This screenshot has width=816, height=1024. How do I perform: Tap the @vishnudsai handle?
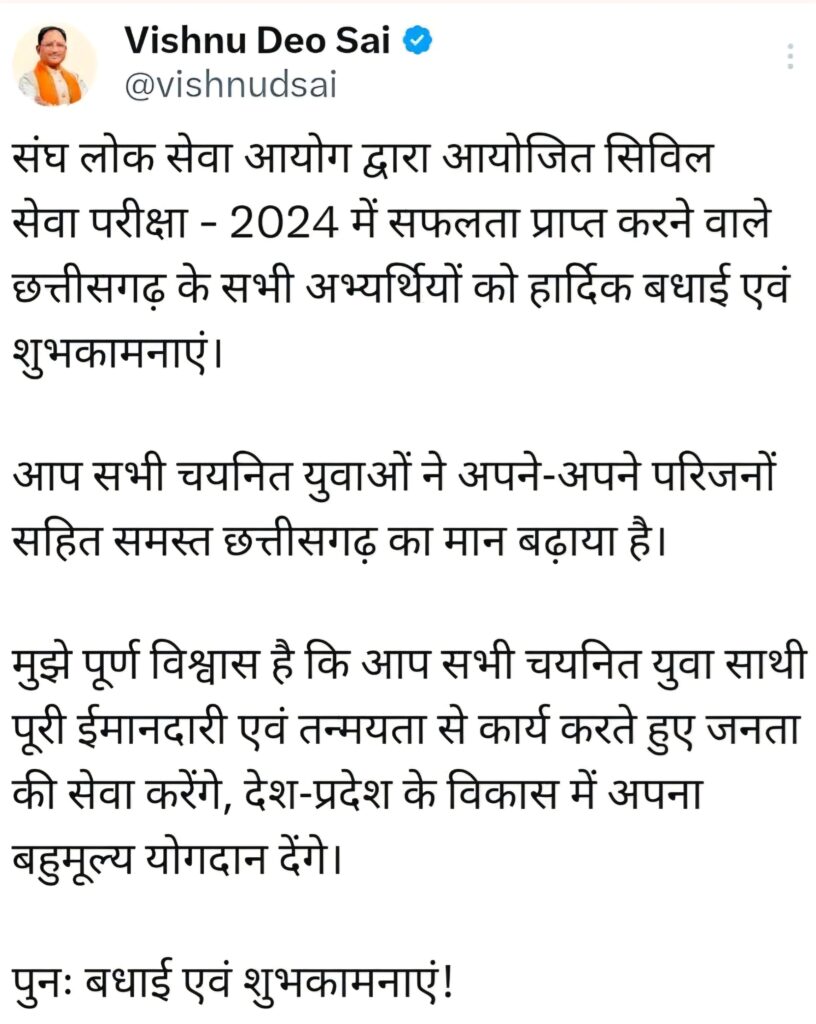pyautogui.click(x=229, y=86)
